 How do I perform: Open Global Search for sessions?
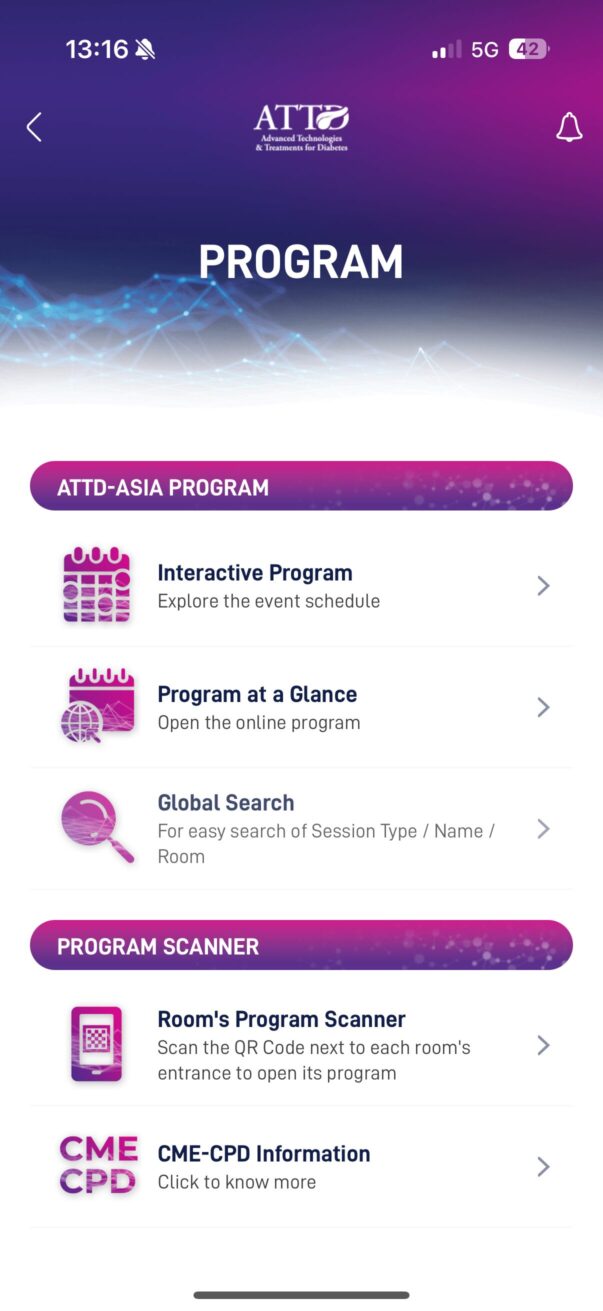click(300, 829)
